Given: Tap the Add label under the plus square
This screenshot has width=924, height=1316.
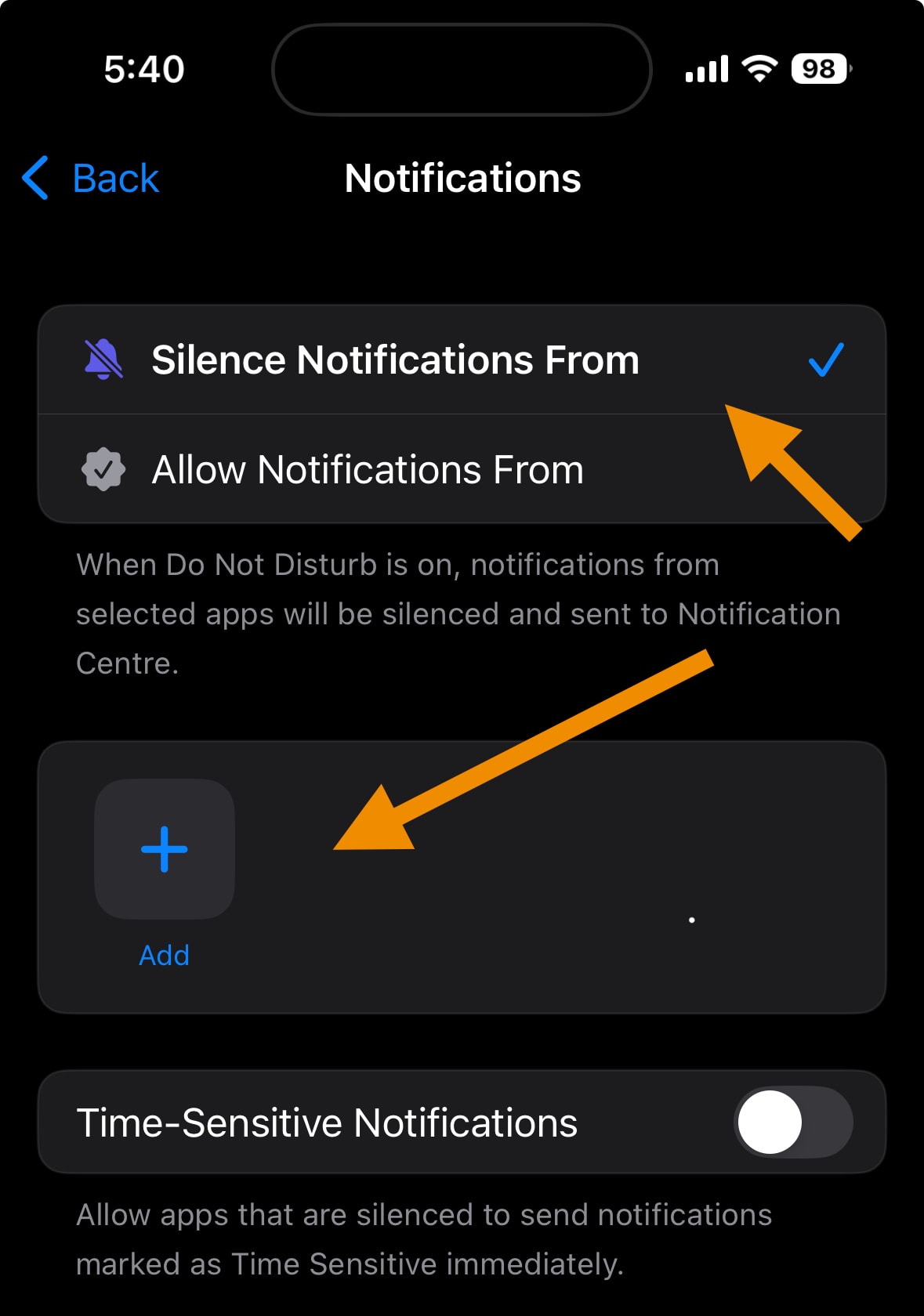Looking at the screenshot, I should pos(163,955).
